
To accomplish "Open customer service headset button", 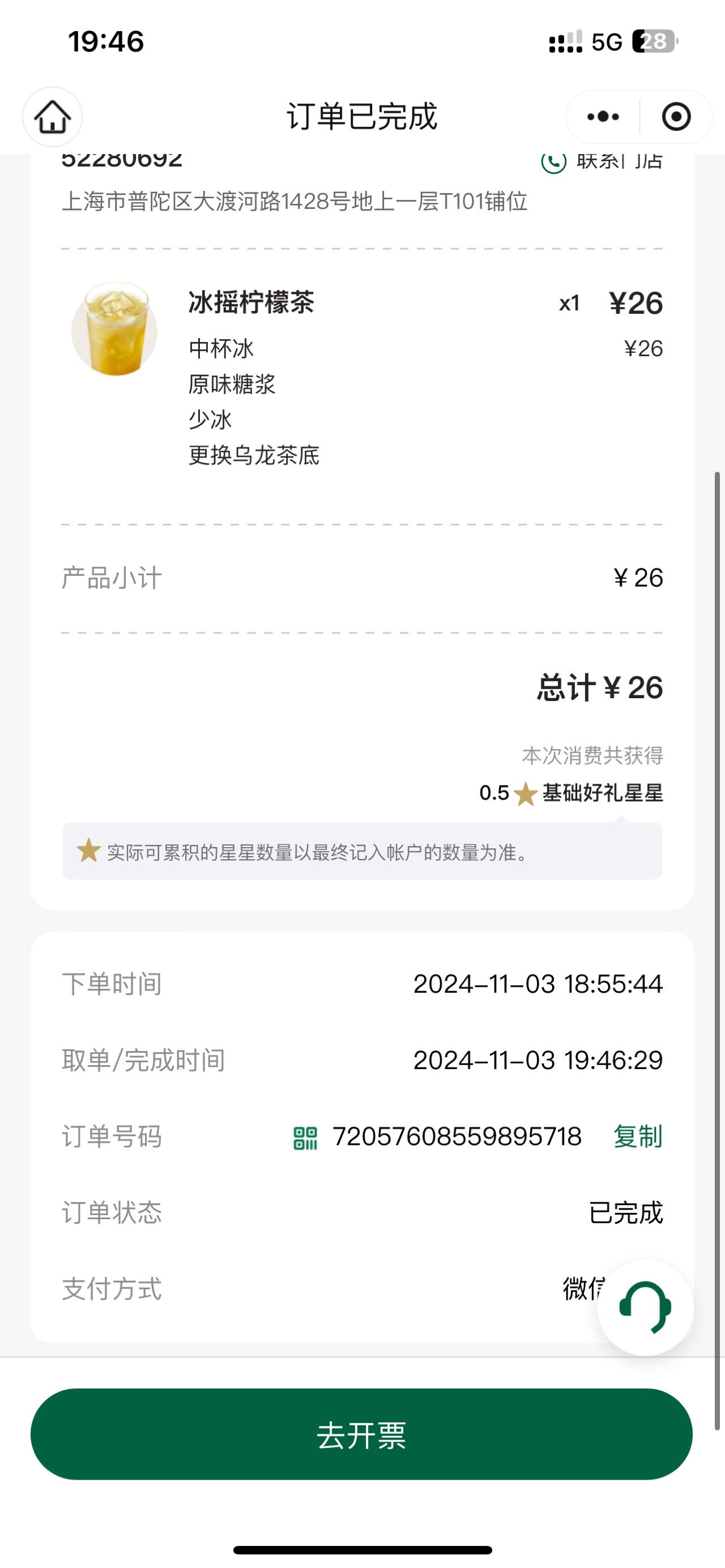I will (645, 1308).
